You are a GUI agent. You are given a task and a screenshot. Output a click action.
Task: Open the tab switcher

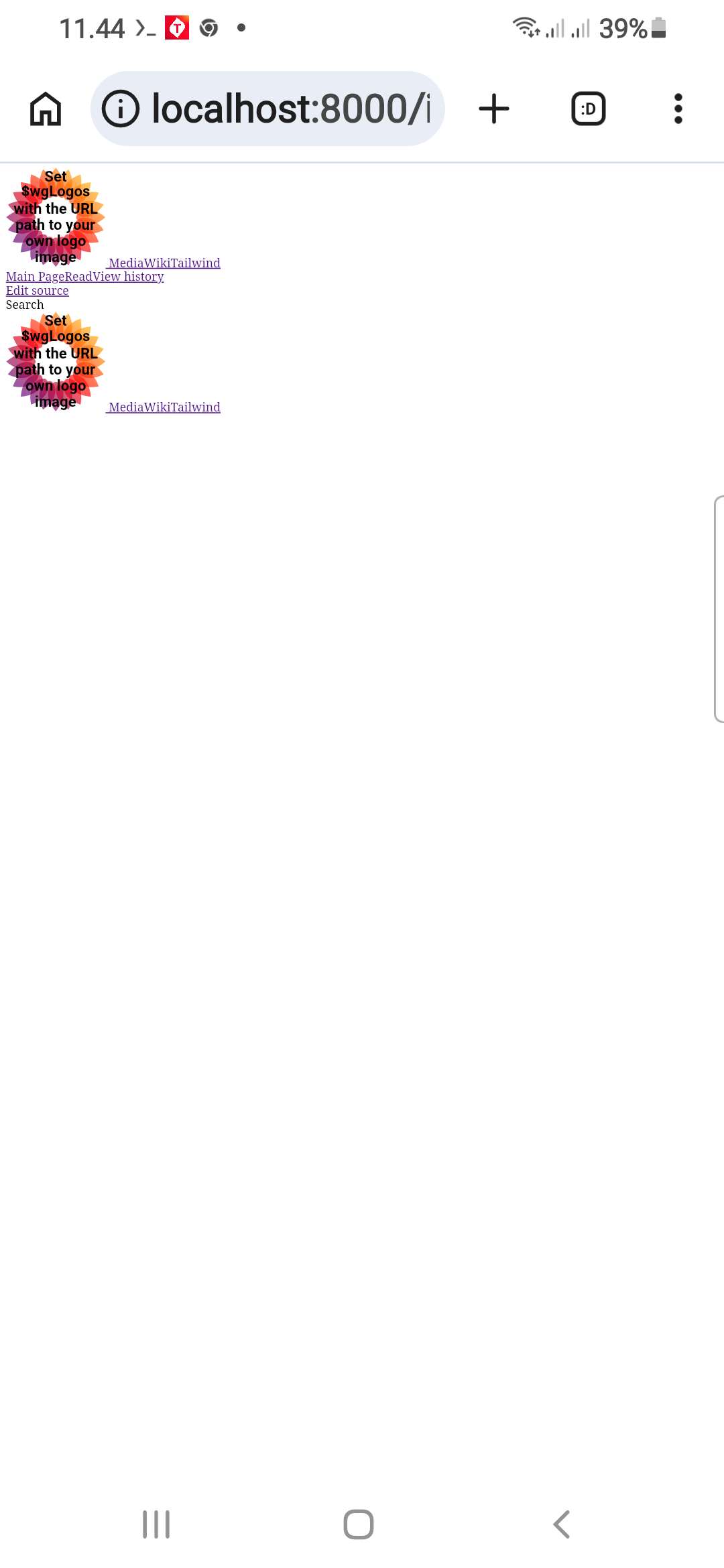(x=588, y=109)
